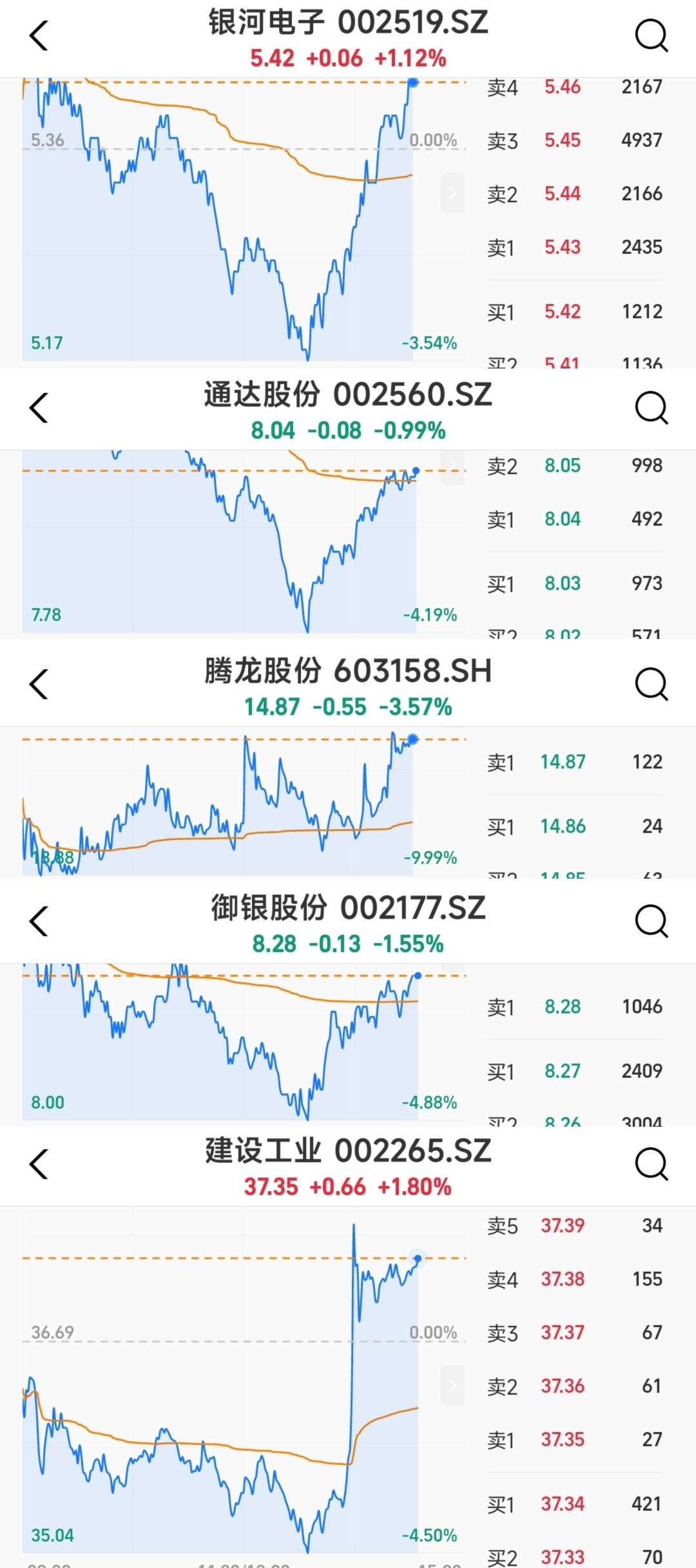Go back from the 建设工业 002265.SZ page
696x1568 pixels.
coord(39,1164)
